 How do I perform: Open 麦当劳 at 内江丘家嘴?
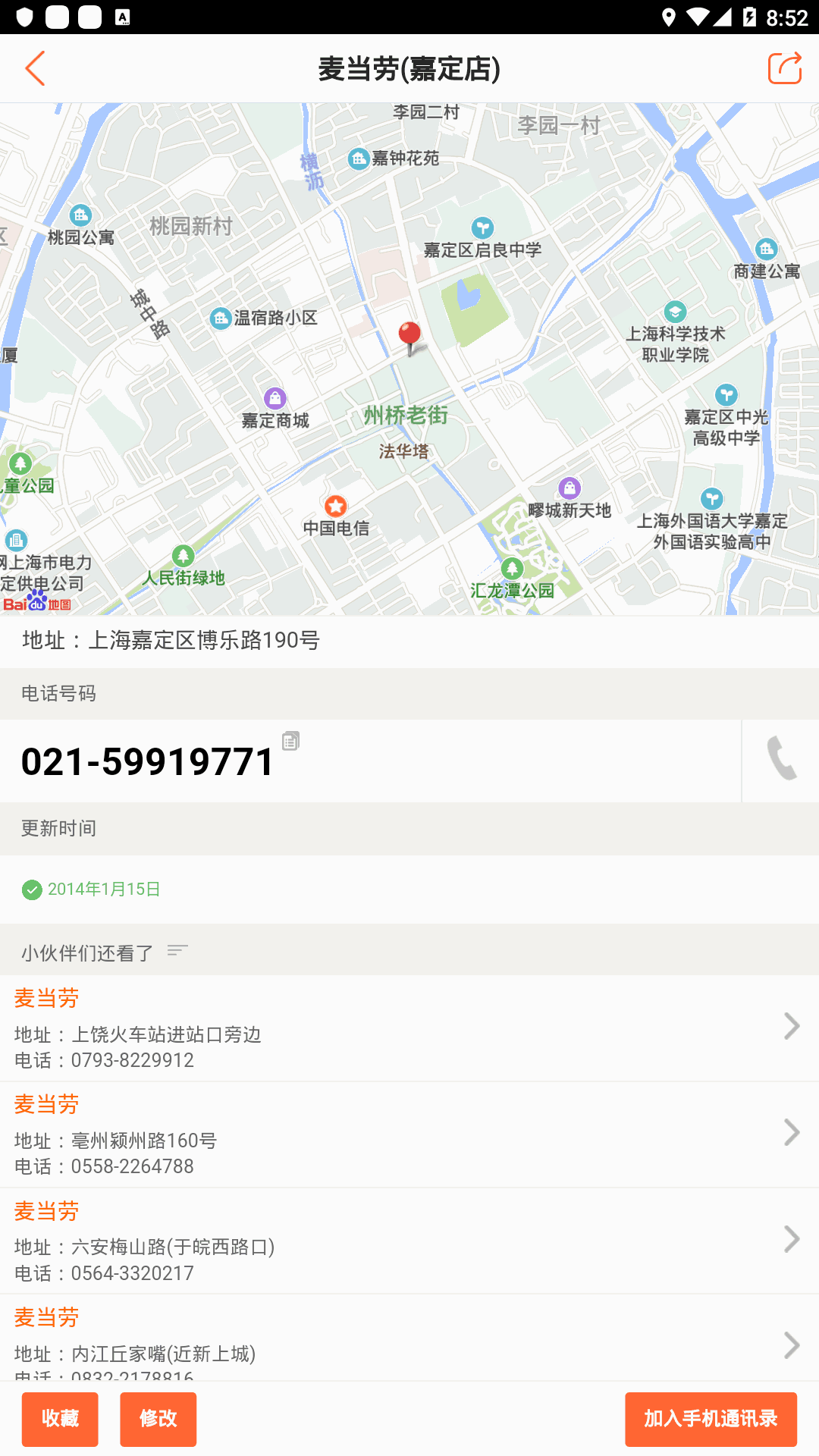409,1342
